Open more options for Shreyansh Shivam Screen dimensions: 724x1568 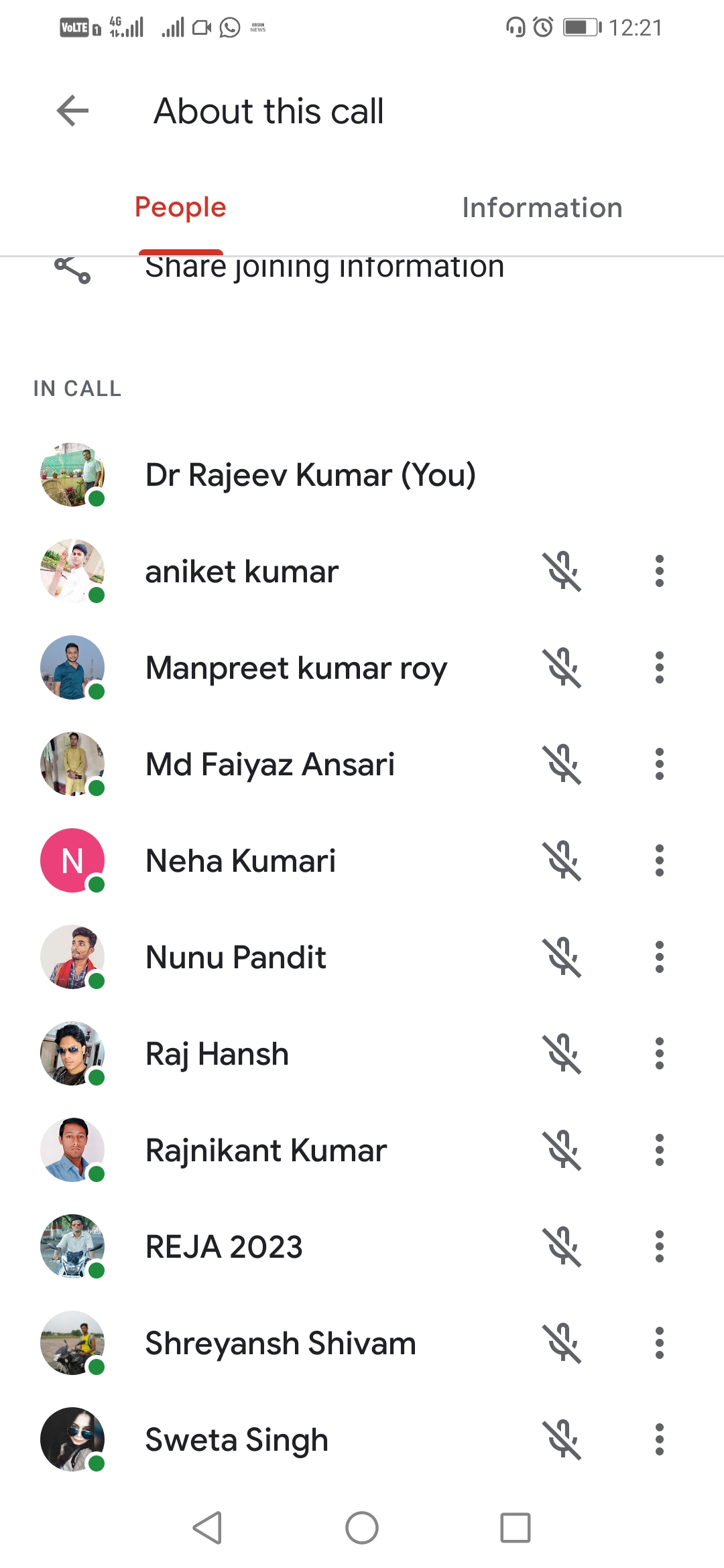point(660,1344)
